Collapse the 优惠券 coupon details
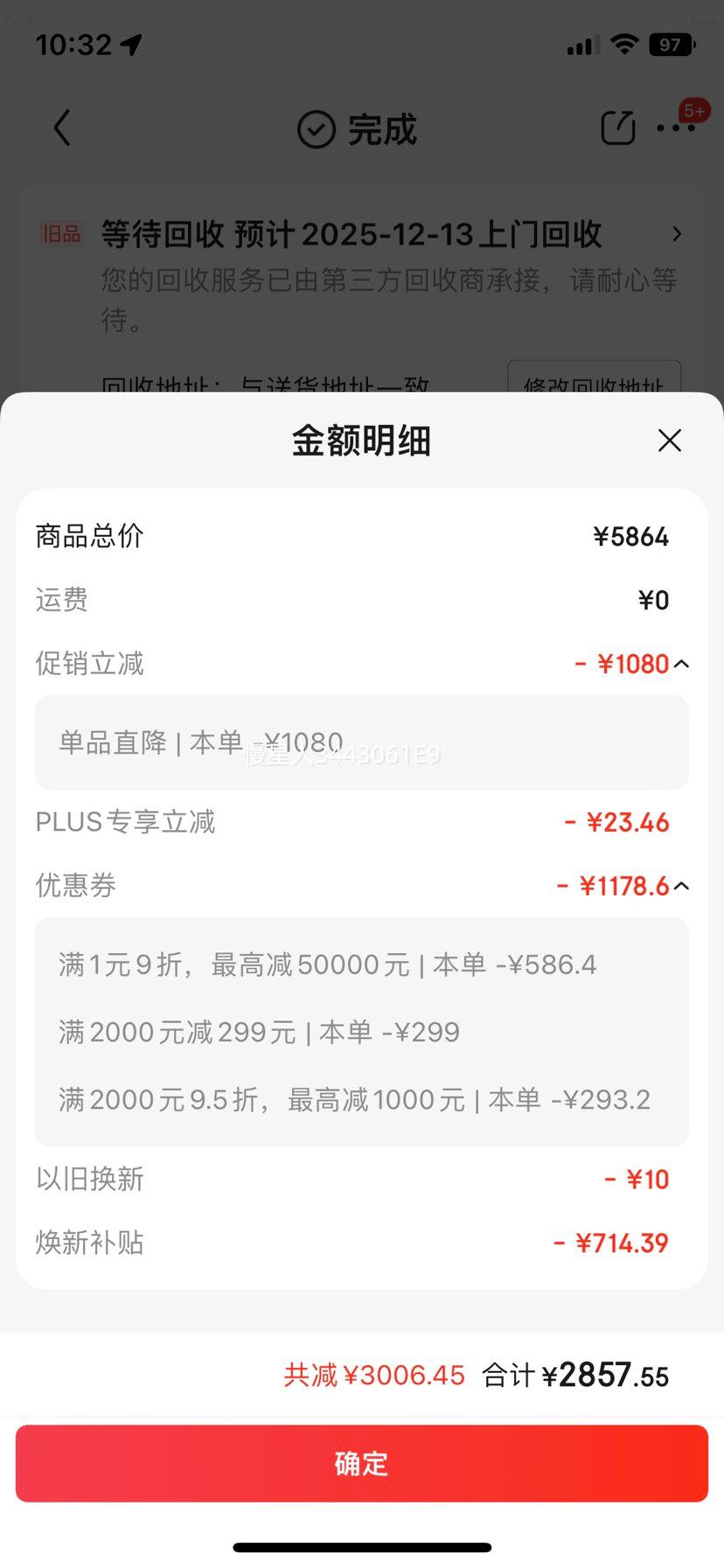Image resolution: width=724 pixels, height=1568 pixels. 680,885
